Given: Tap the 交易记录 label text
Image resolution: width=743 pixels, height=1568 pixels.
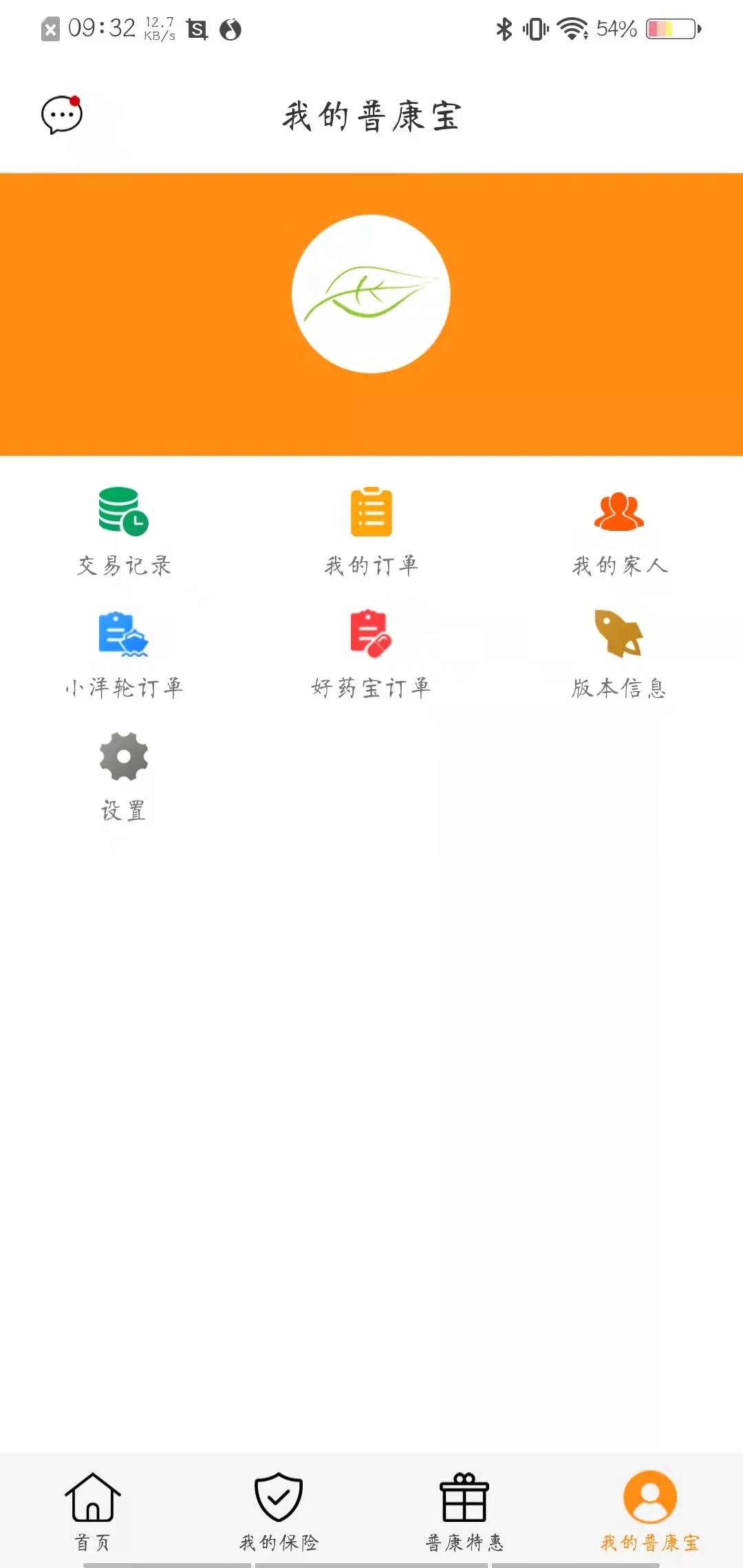Looking at the screenshot, I should pyautogui.click(x=125, y=565).
